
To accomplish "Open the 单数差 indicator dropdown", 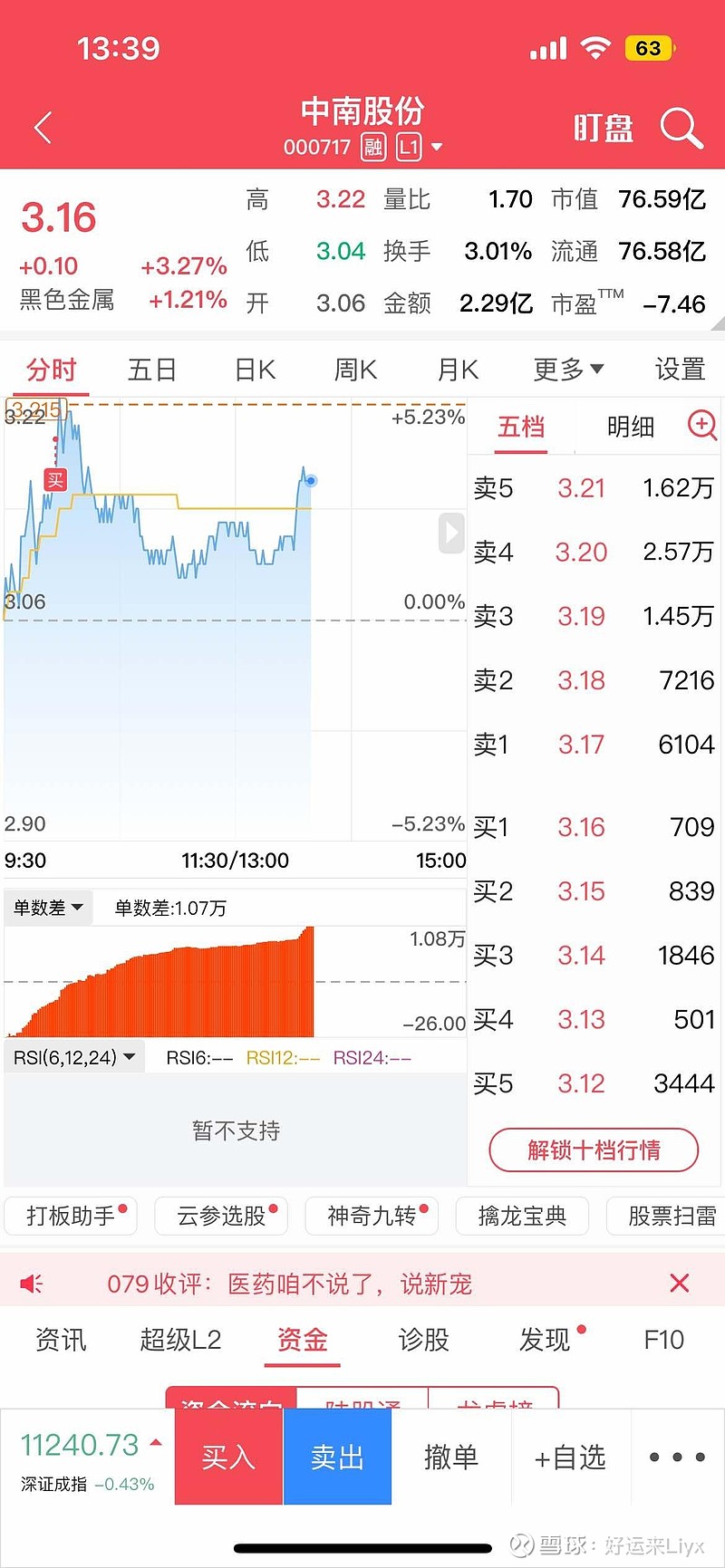I will click(48, 908).
